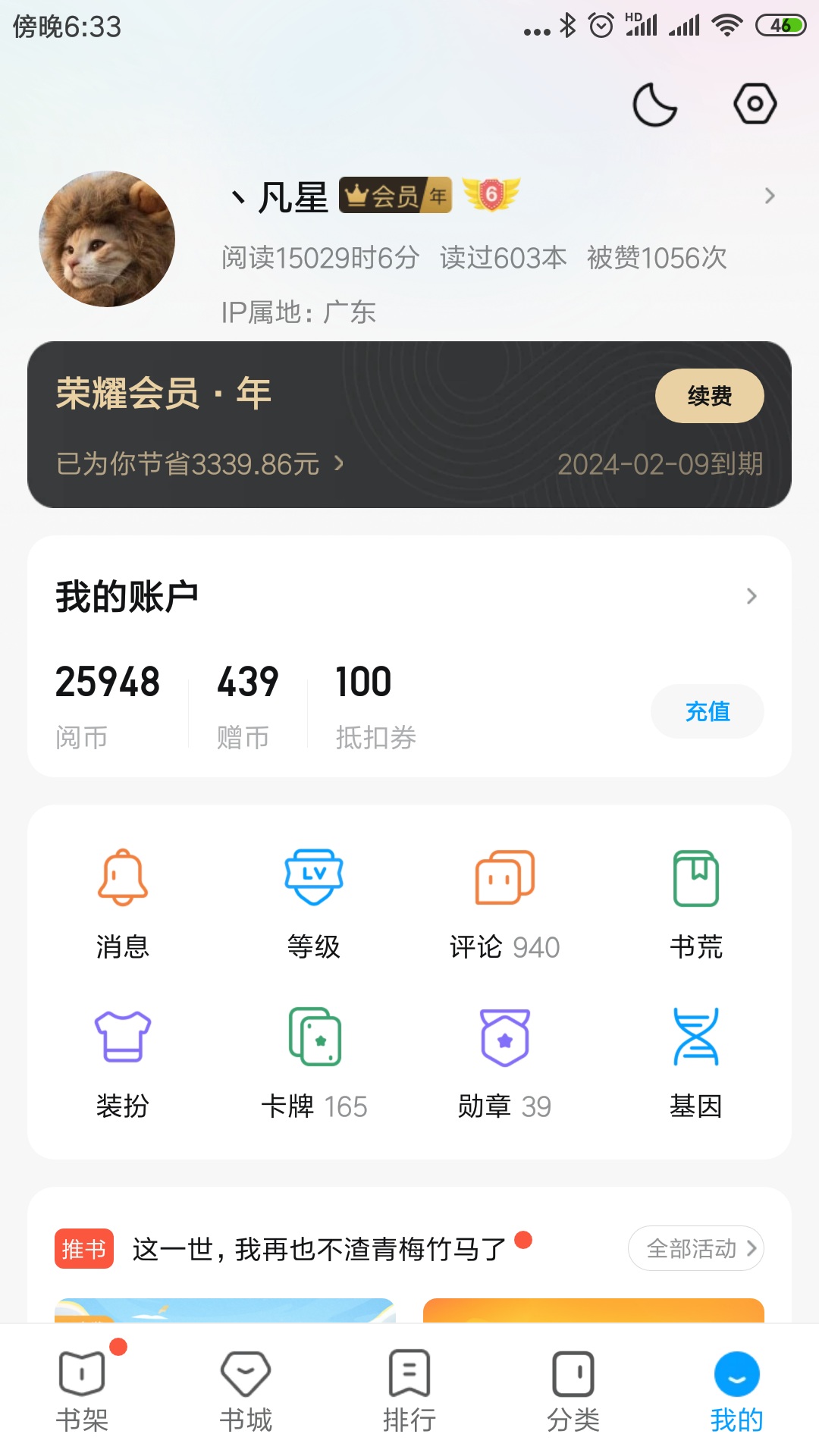Open 基因 reading gene page
The height and width of the screenshot is (1456, 819).
coord(695,1062)
